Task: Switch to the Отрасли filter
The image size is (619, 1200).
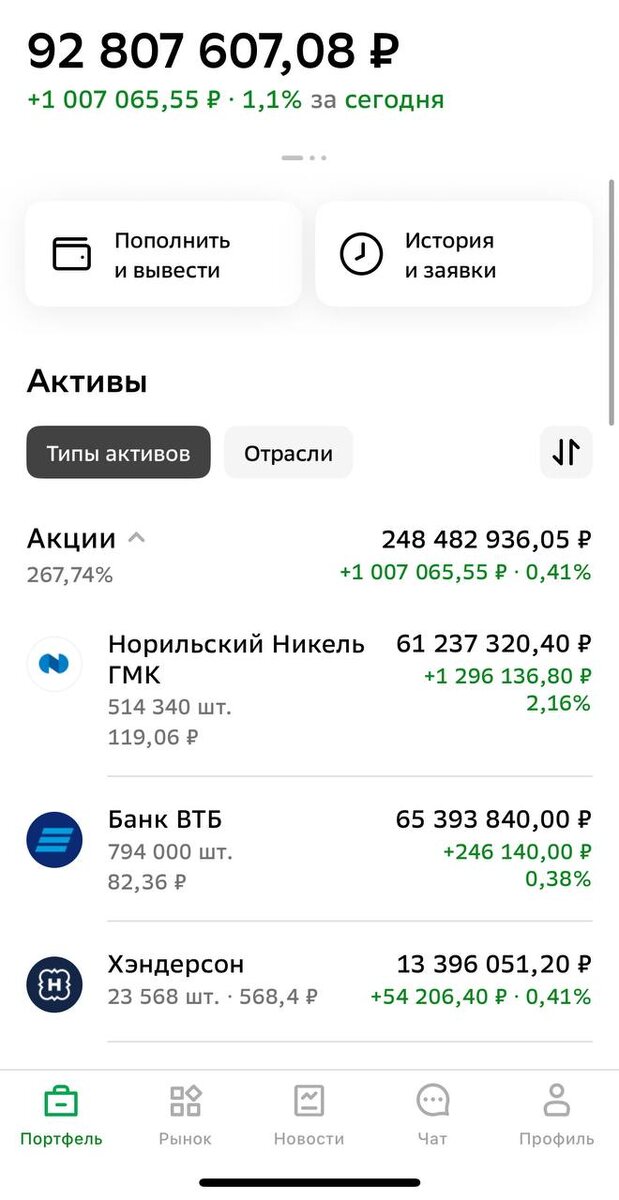Action: click(x=288, y=453)
